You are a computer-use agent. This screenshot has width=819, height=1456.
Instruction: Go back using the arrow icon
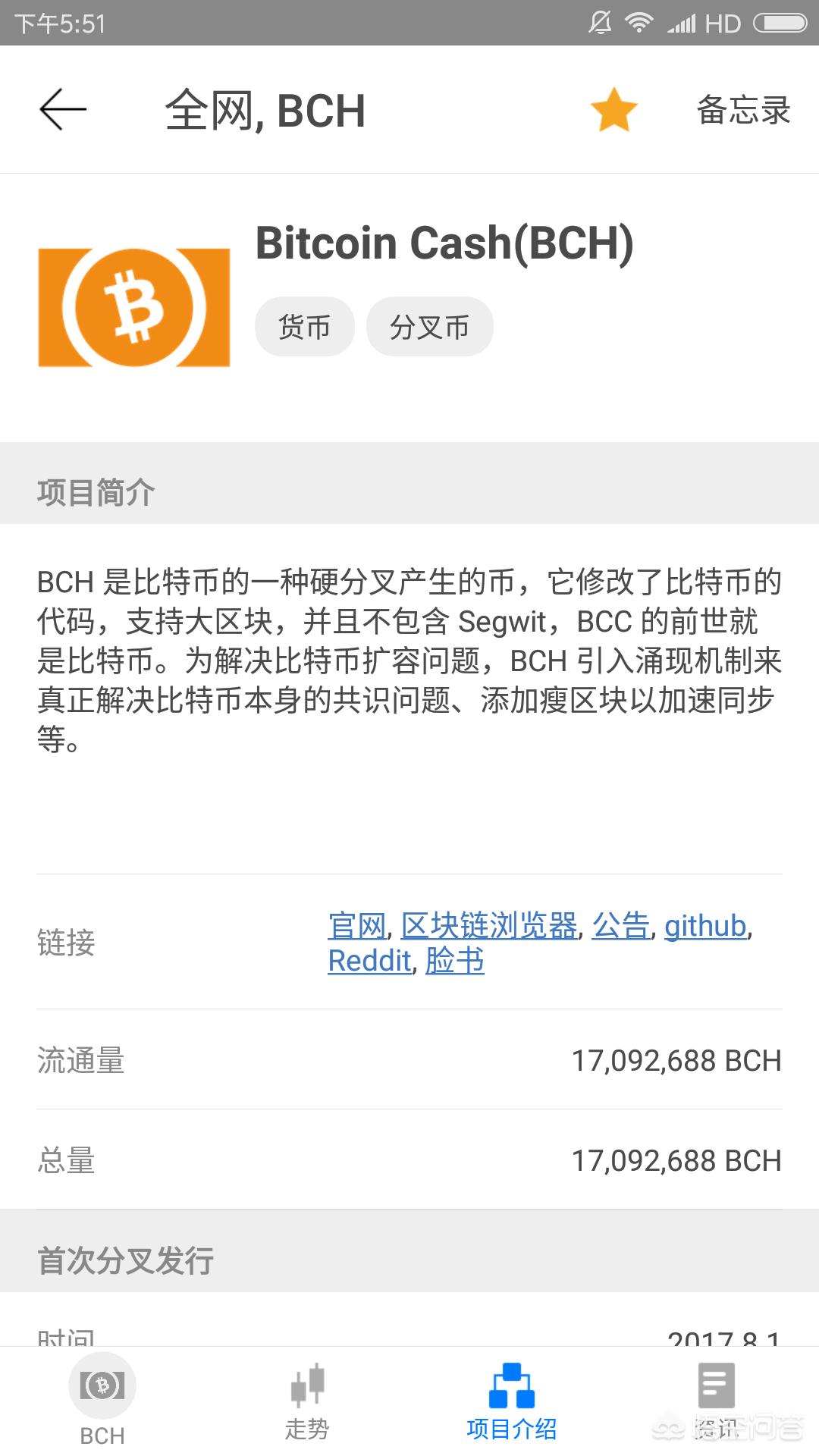63,110
